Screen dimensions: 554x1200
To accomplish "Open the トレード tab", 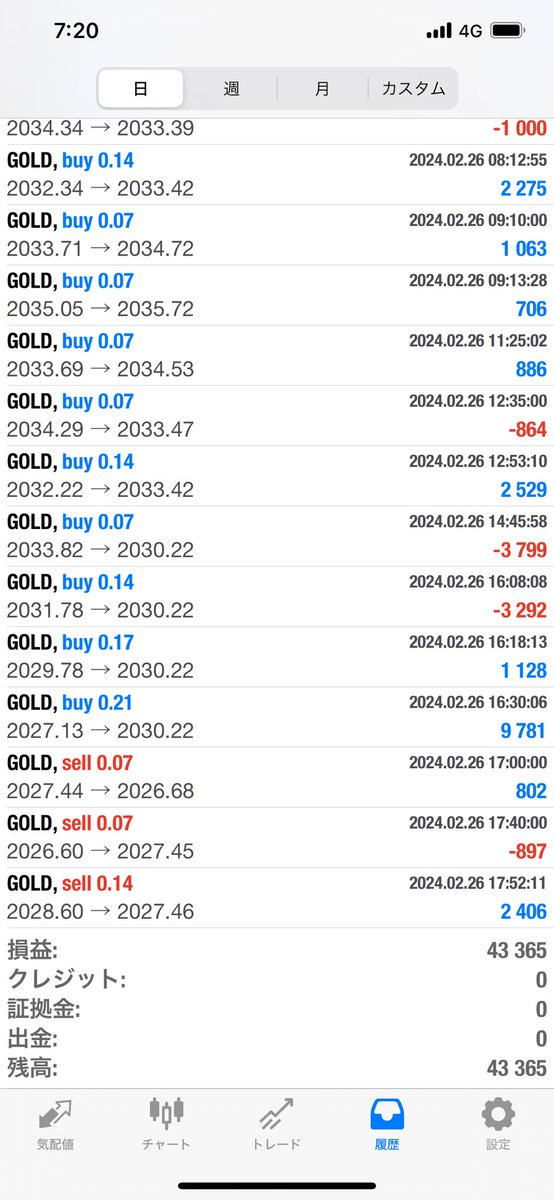I will [276, 1124].
